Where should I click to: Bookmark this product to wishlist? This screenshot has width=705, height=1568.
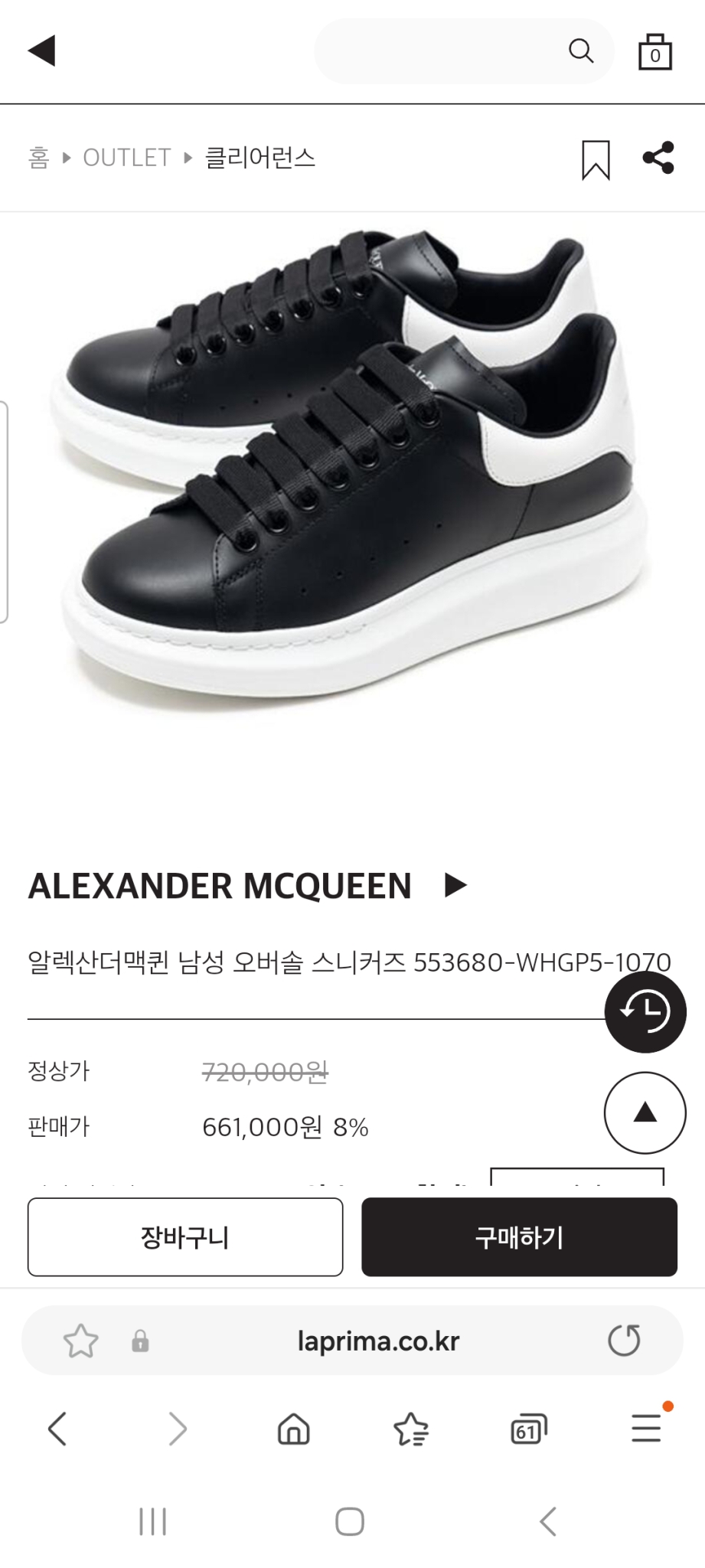[x=596, y=159]
